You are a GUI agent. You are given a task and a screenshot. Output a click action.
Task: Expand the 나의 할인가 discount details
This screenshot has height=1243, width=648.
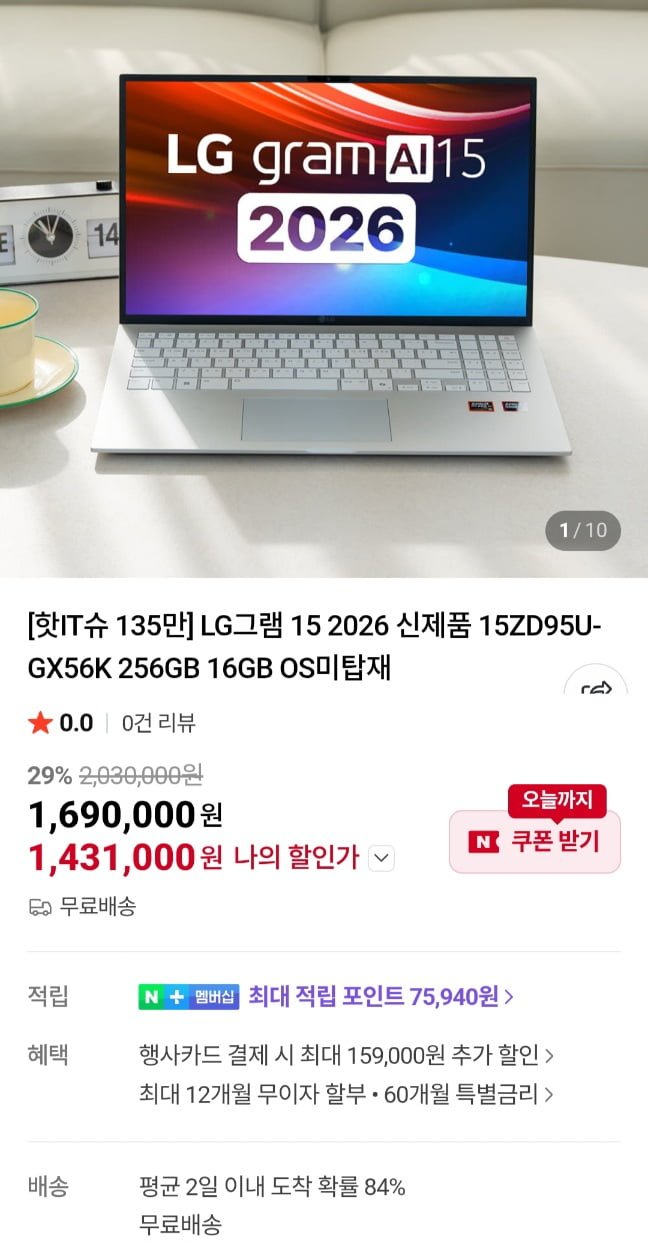(x=382, y=858)
